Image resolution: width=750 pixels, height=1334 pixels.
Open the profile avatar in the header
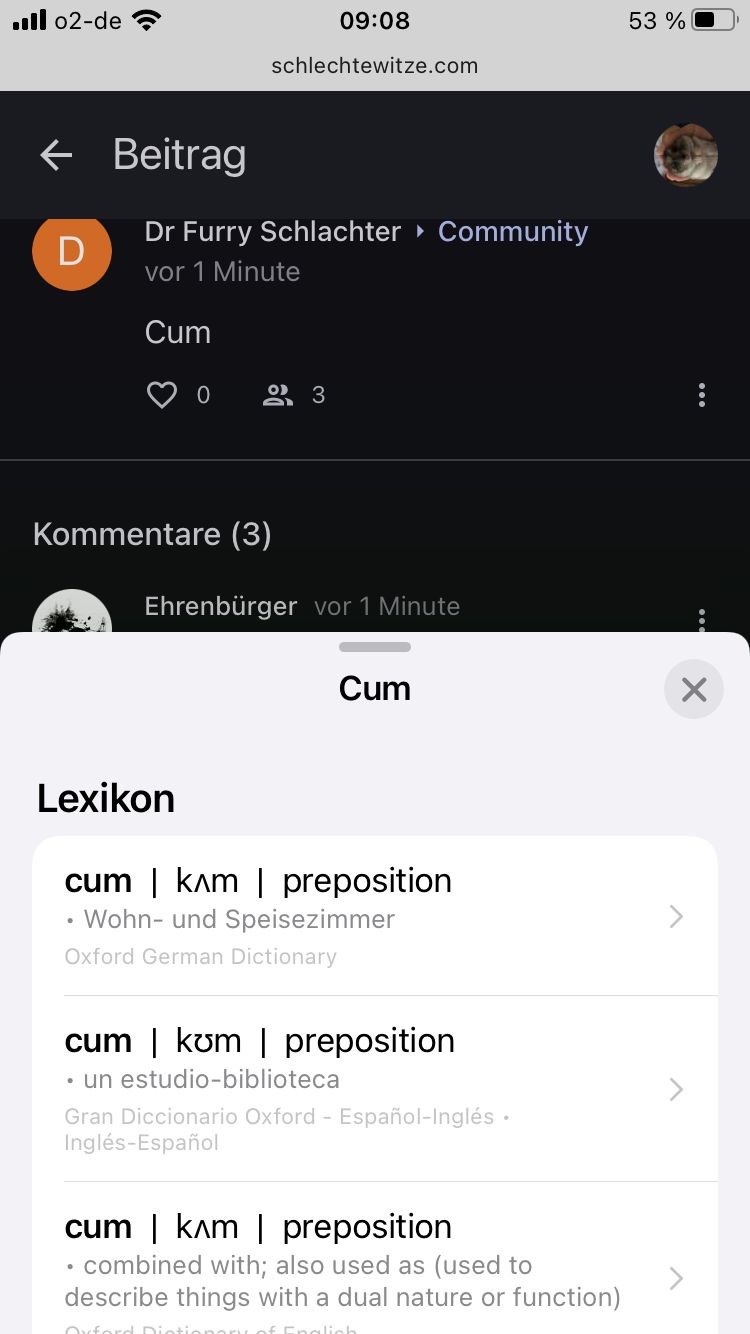coord(686,155)
